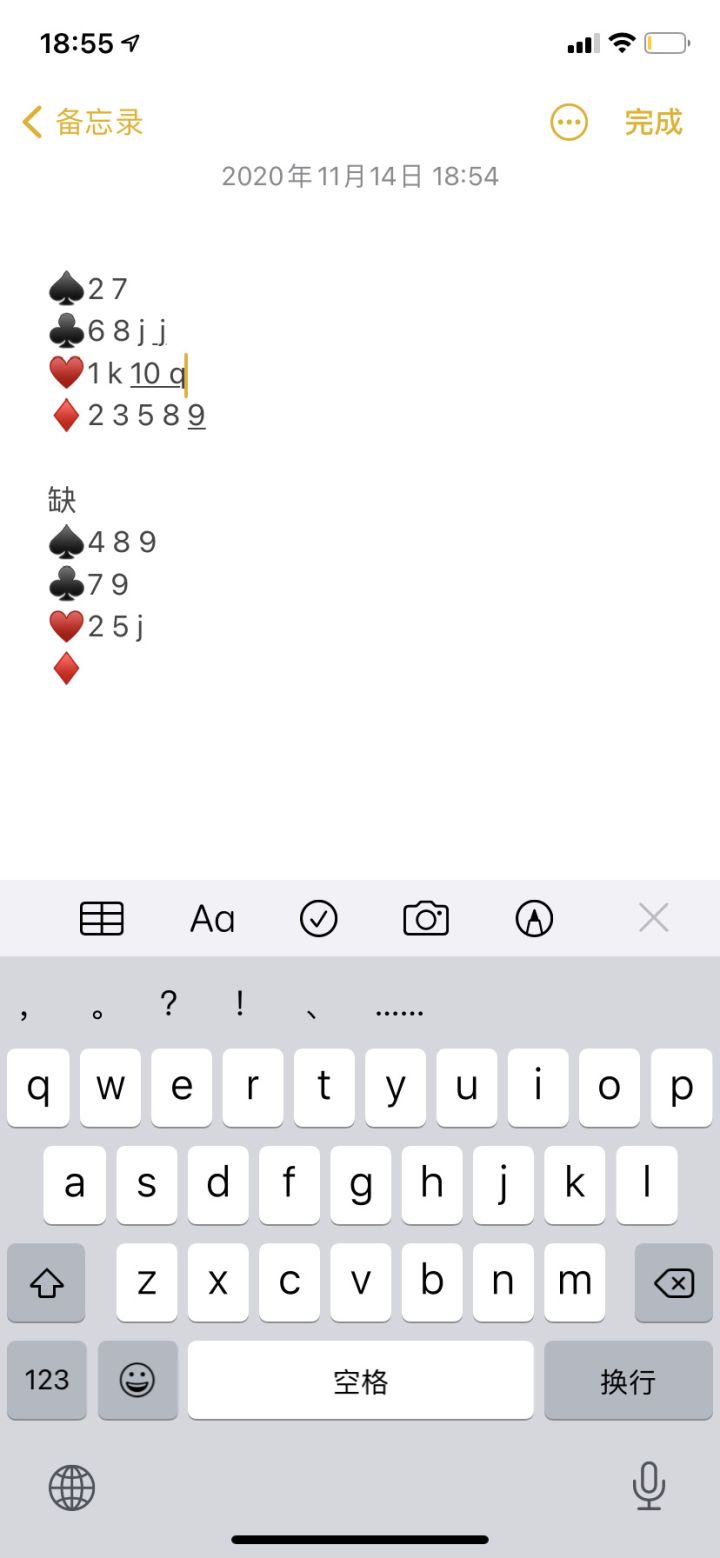
Task: Toggle uppercase with the shift key
Action: (46, 1283)
